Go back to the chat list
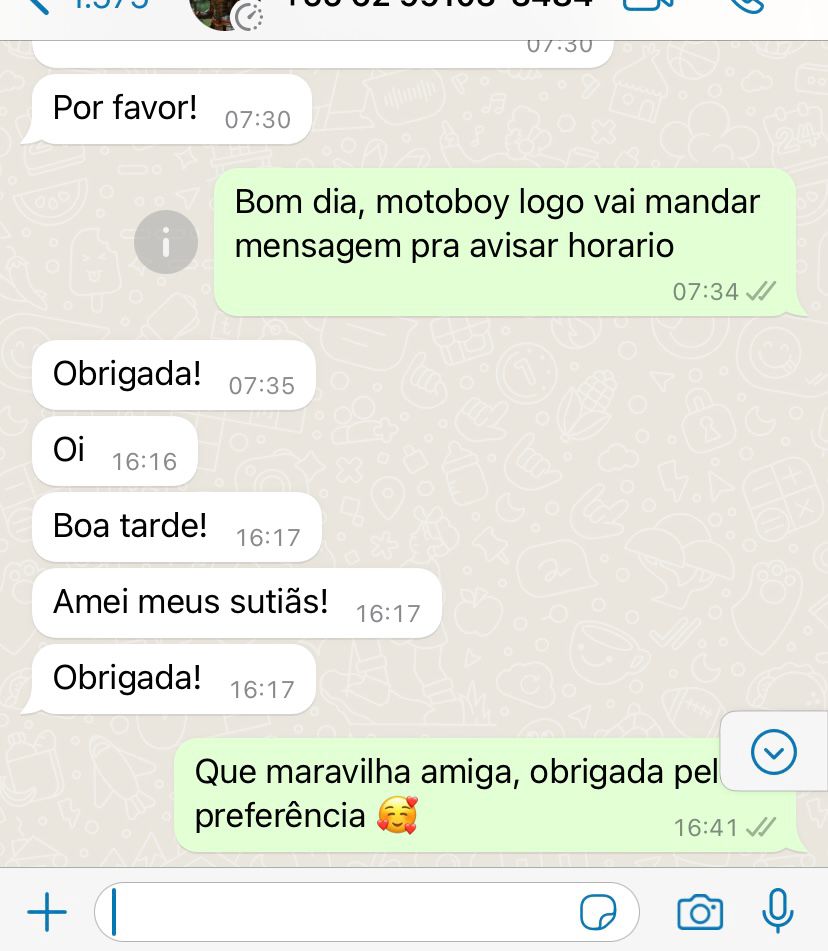828x951 pixels. pos(40,5)
